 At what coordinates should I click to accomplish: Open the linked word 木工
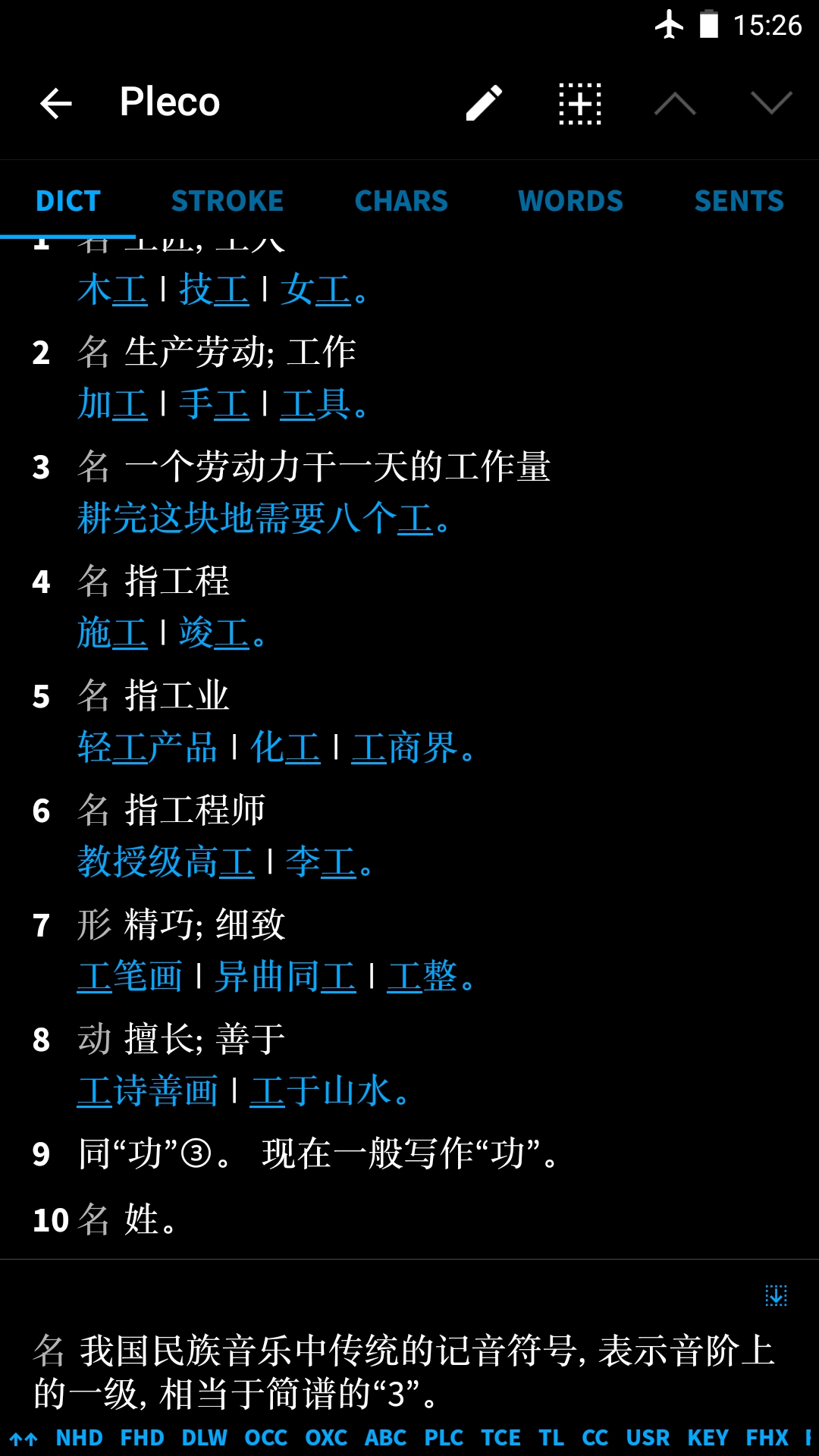112,290
